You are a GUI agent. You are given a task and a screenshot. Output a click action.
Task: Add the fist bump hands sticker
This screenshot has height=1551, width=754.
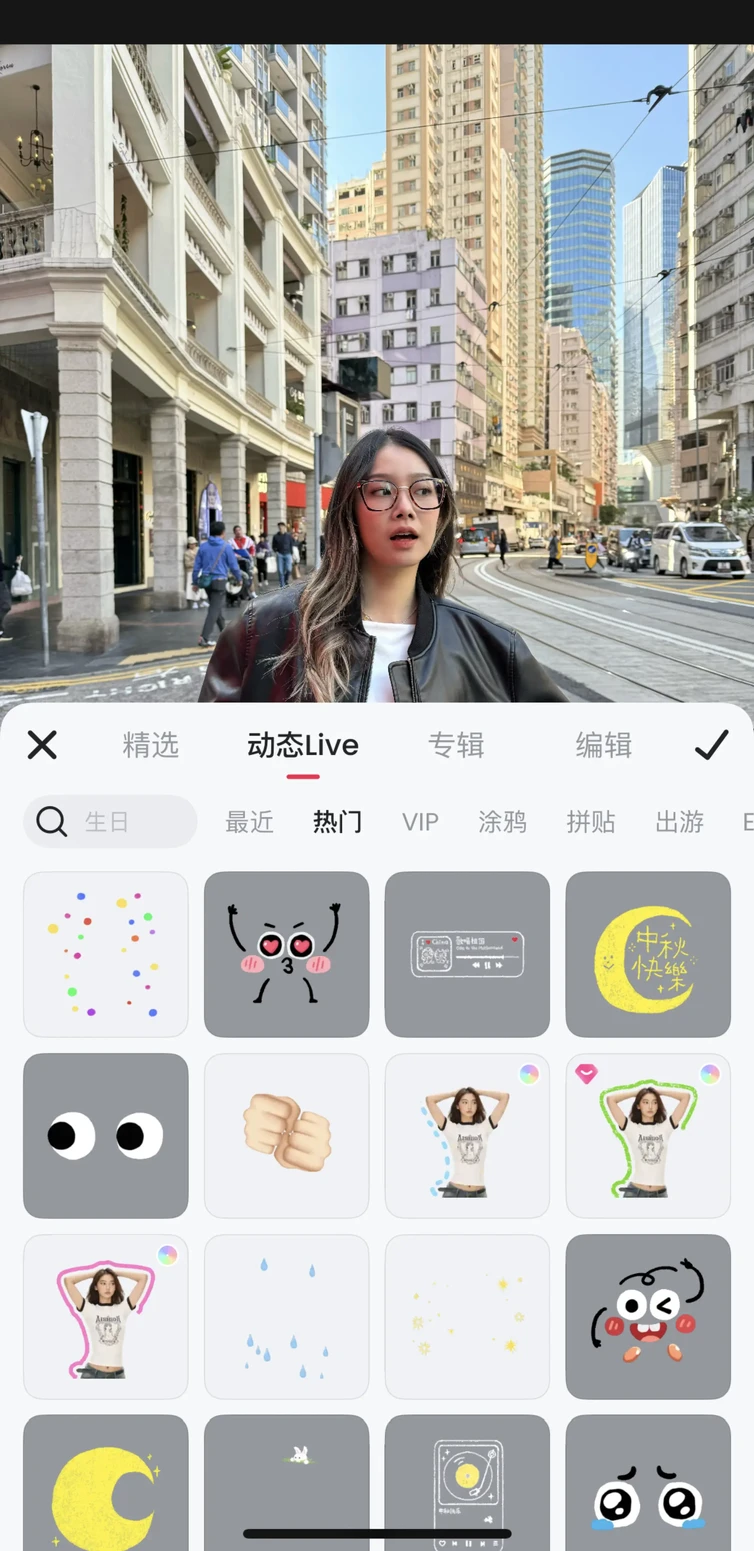[286, 1135]
